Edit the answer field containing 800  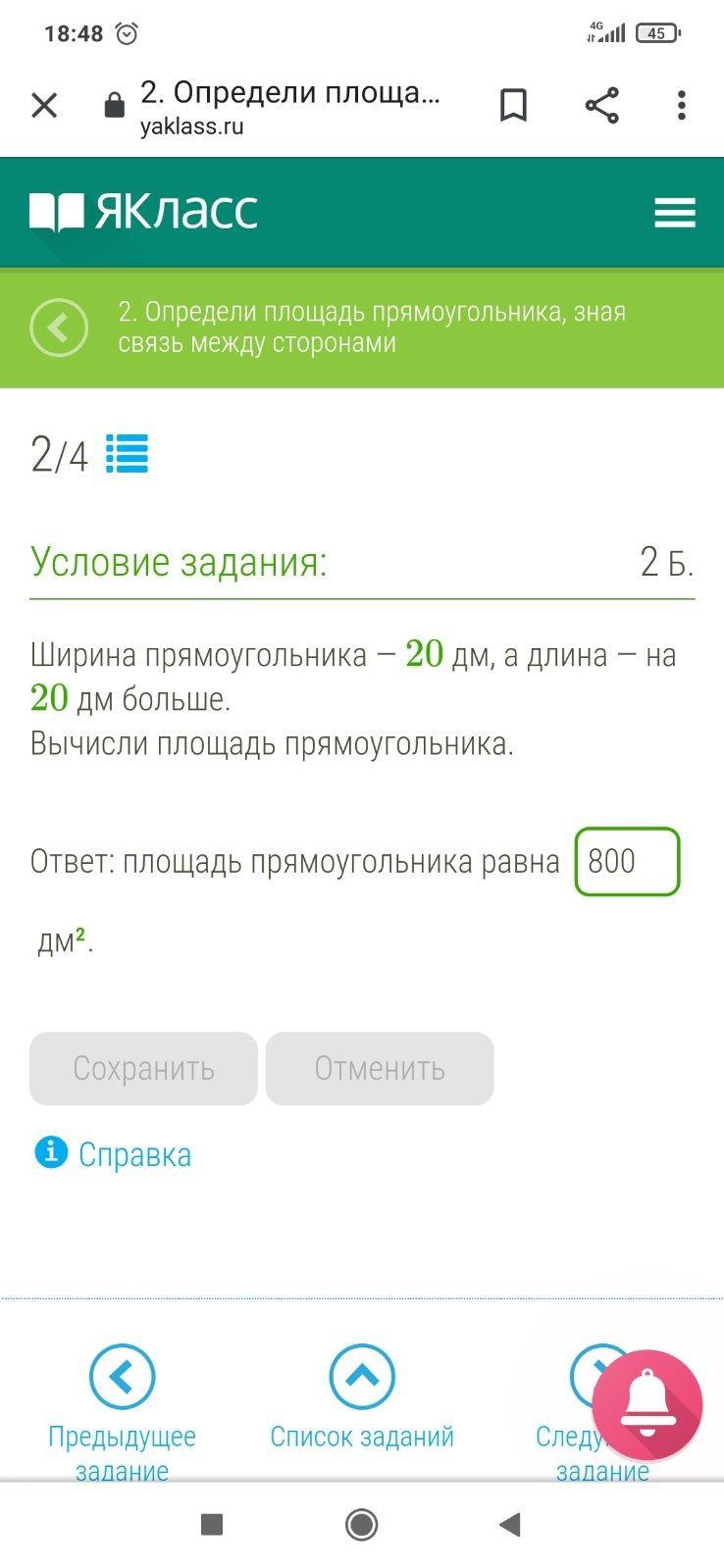627,862
